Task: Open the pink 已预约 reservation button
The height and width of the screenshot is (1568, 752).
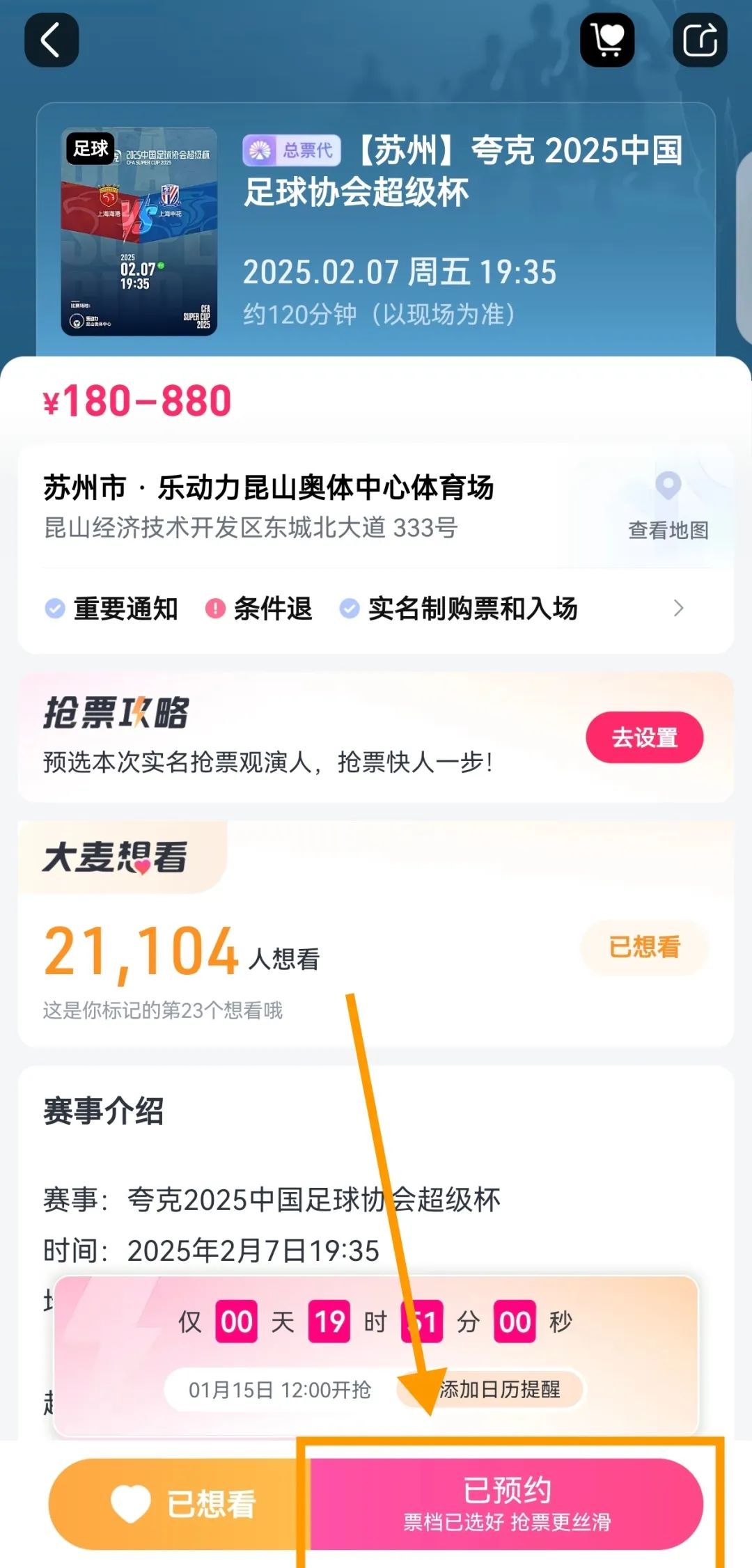Action: point(507,1504)
